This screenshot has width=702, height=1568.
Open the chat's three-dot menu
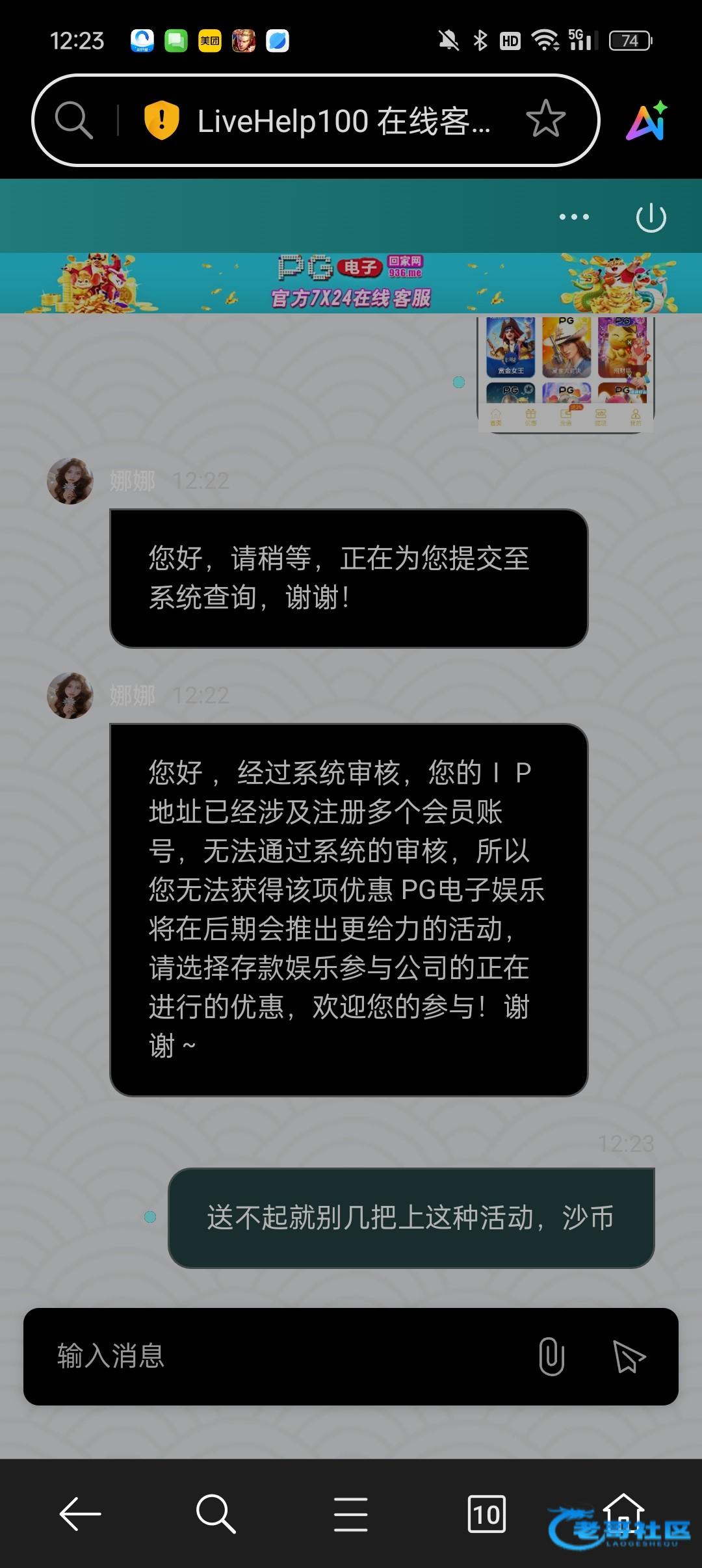point(574,217)
